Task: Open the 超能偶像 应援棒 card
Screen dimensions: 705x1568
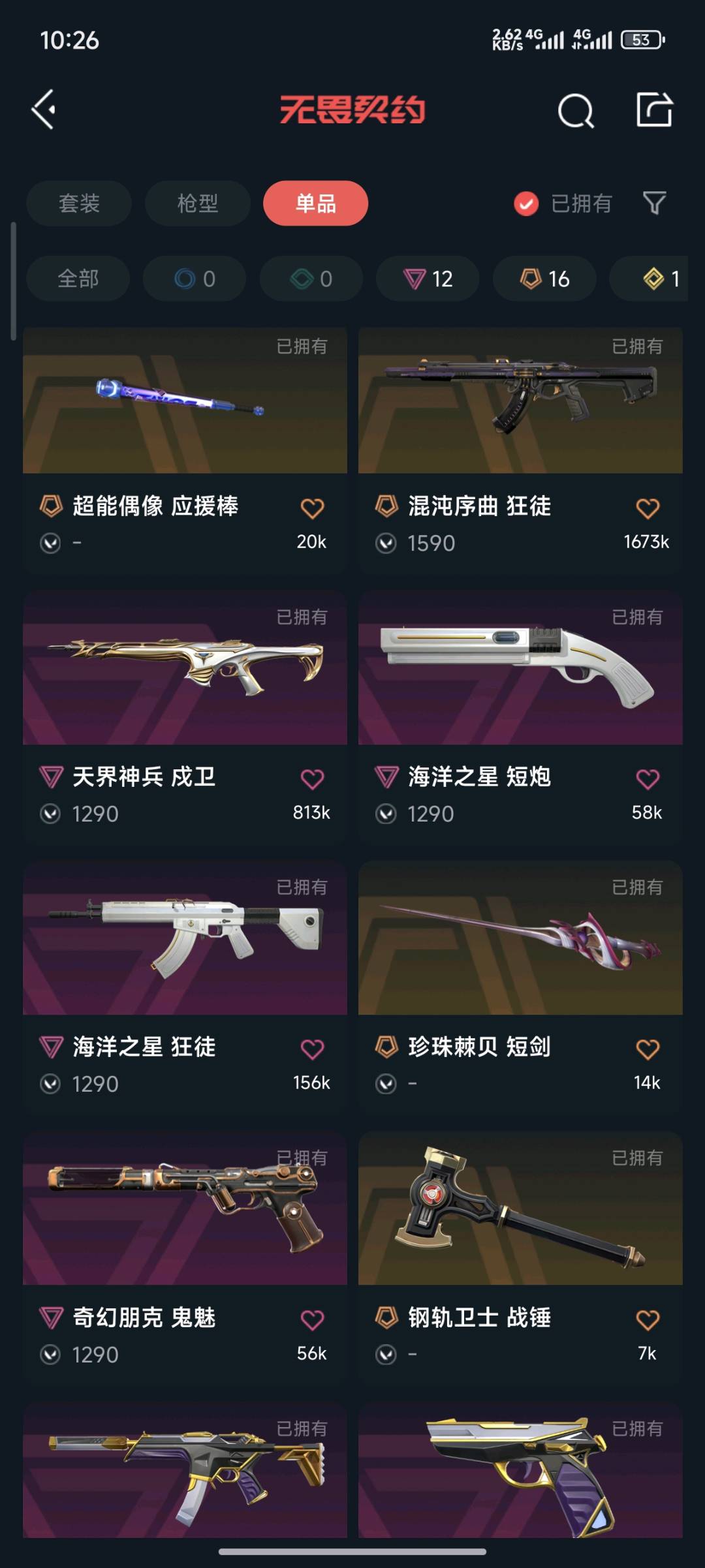Action: click(x=185, y=401)
